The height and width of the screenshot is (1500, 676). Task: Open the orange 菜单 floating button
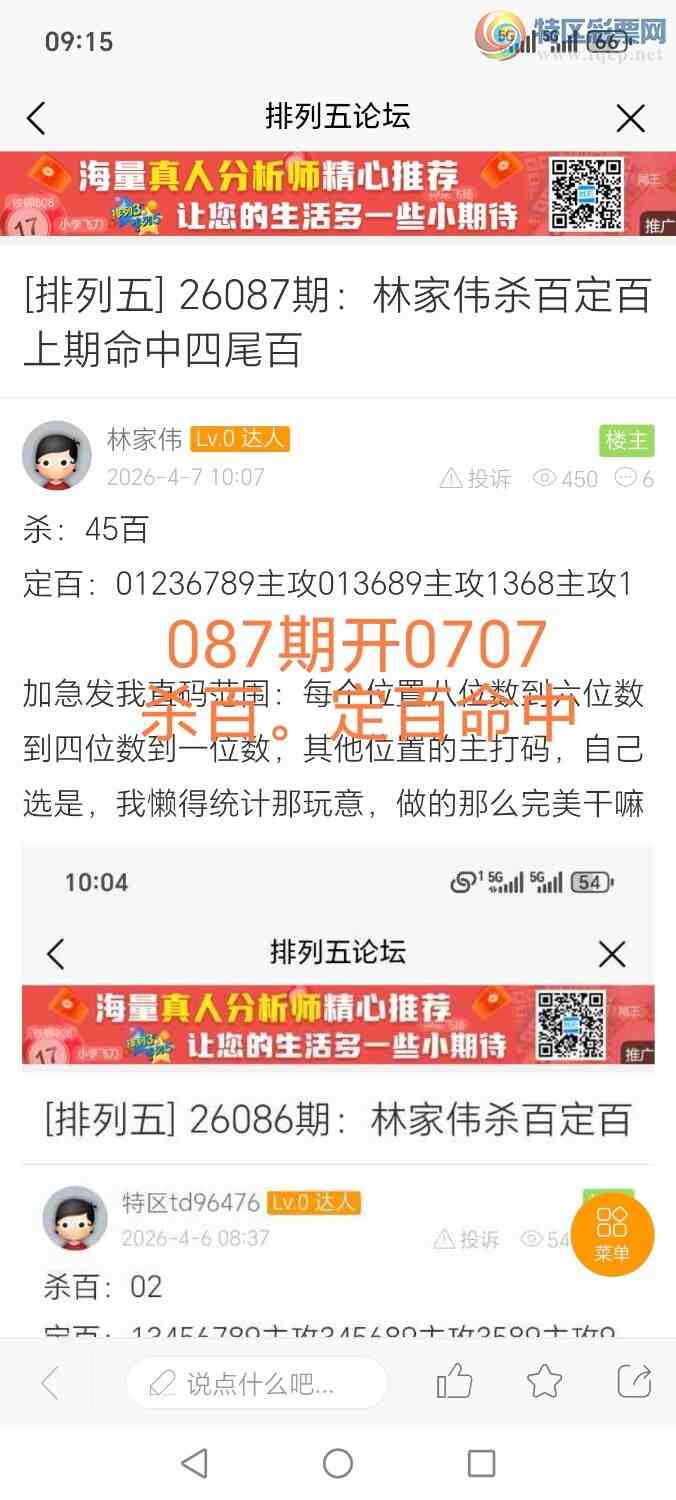coord(612,1234)
